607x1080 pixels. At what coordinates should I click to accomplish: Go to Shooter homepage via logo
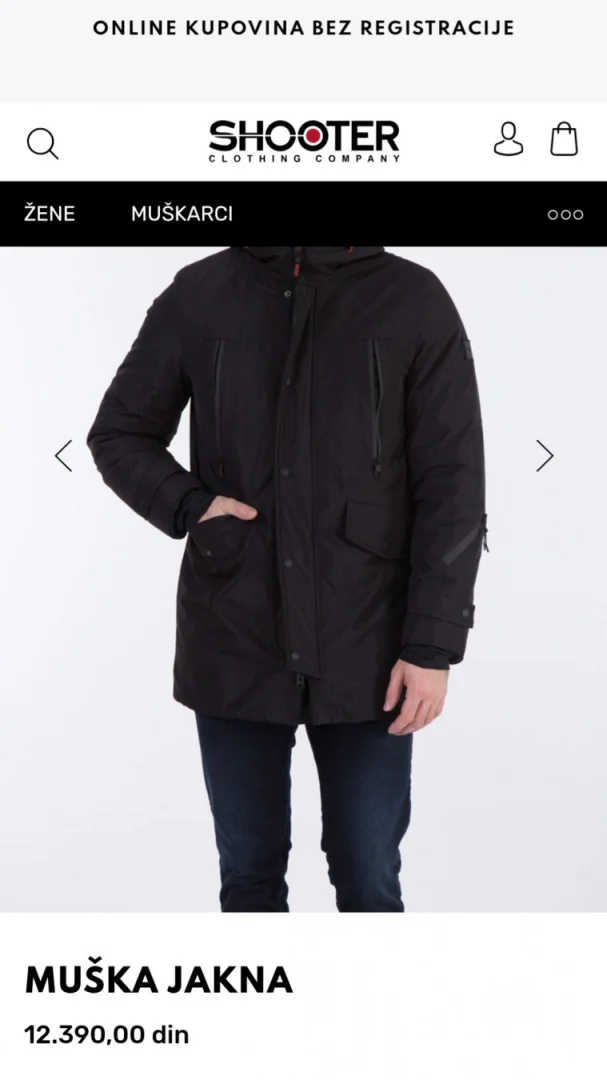304,140
